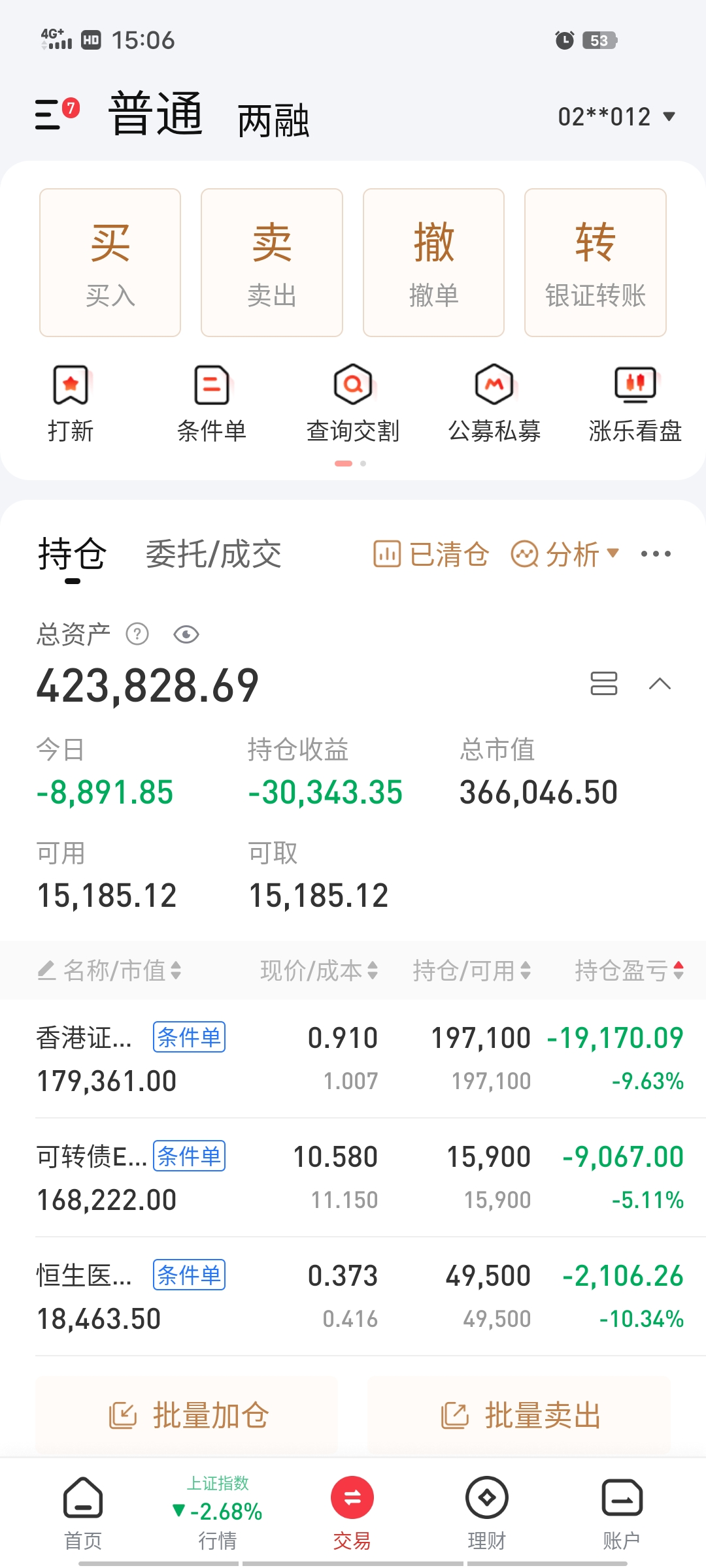This screenshot has width=706, height=1568.
Task: Open the 可转债E holding row
Action: pos(353,1177)
